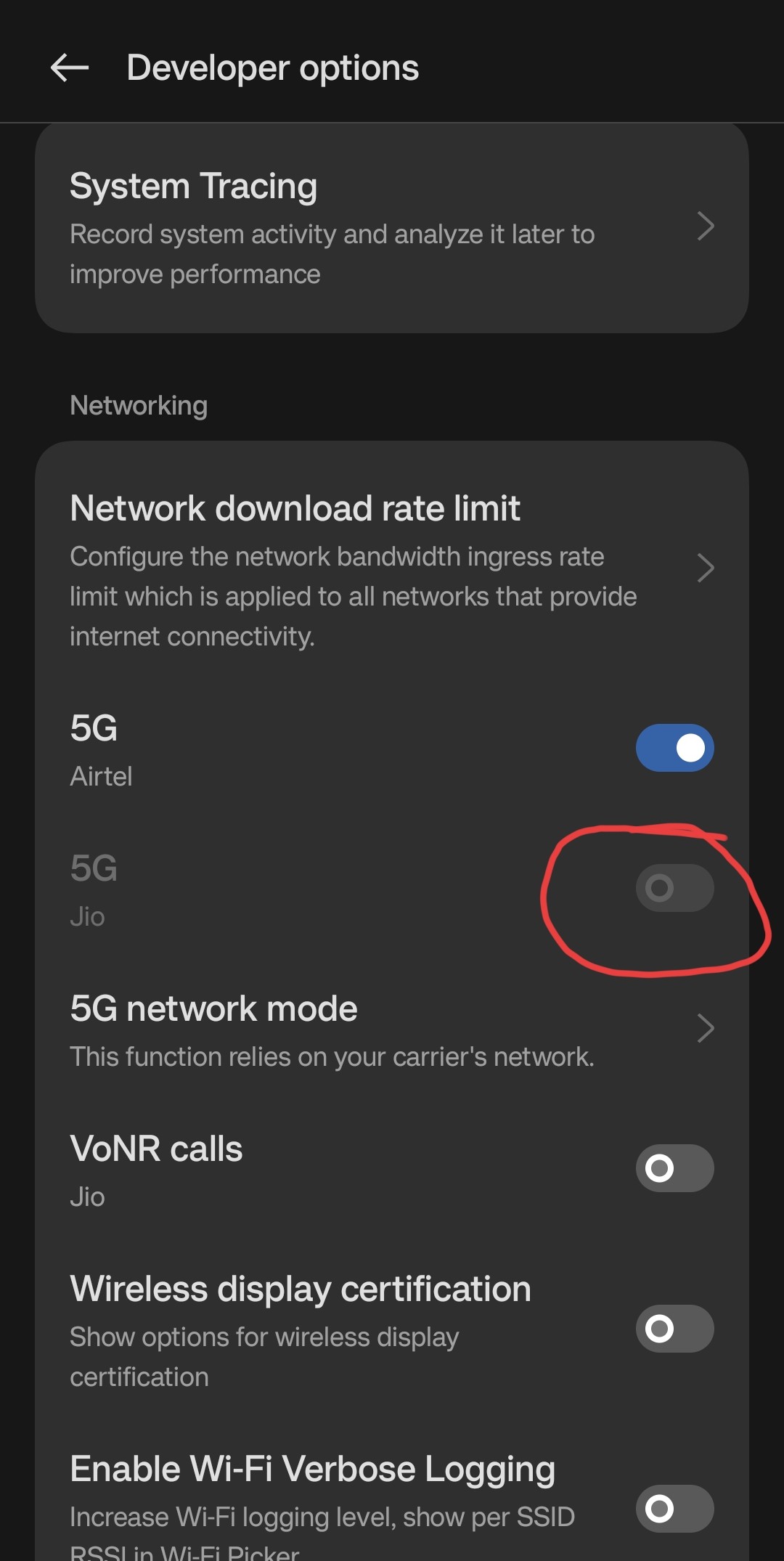Turn off 5G for Airtel
The width and height of the screenshot is (784, 1561).
coord(674,748)
